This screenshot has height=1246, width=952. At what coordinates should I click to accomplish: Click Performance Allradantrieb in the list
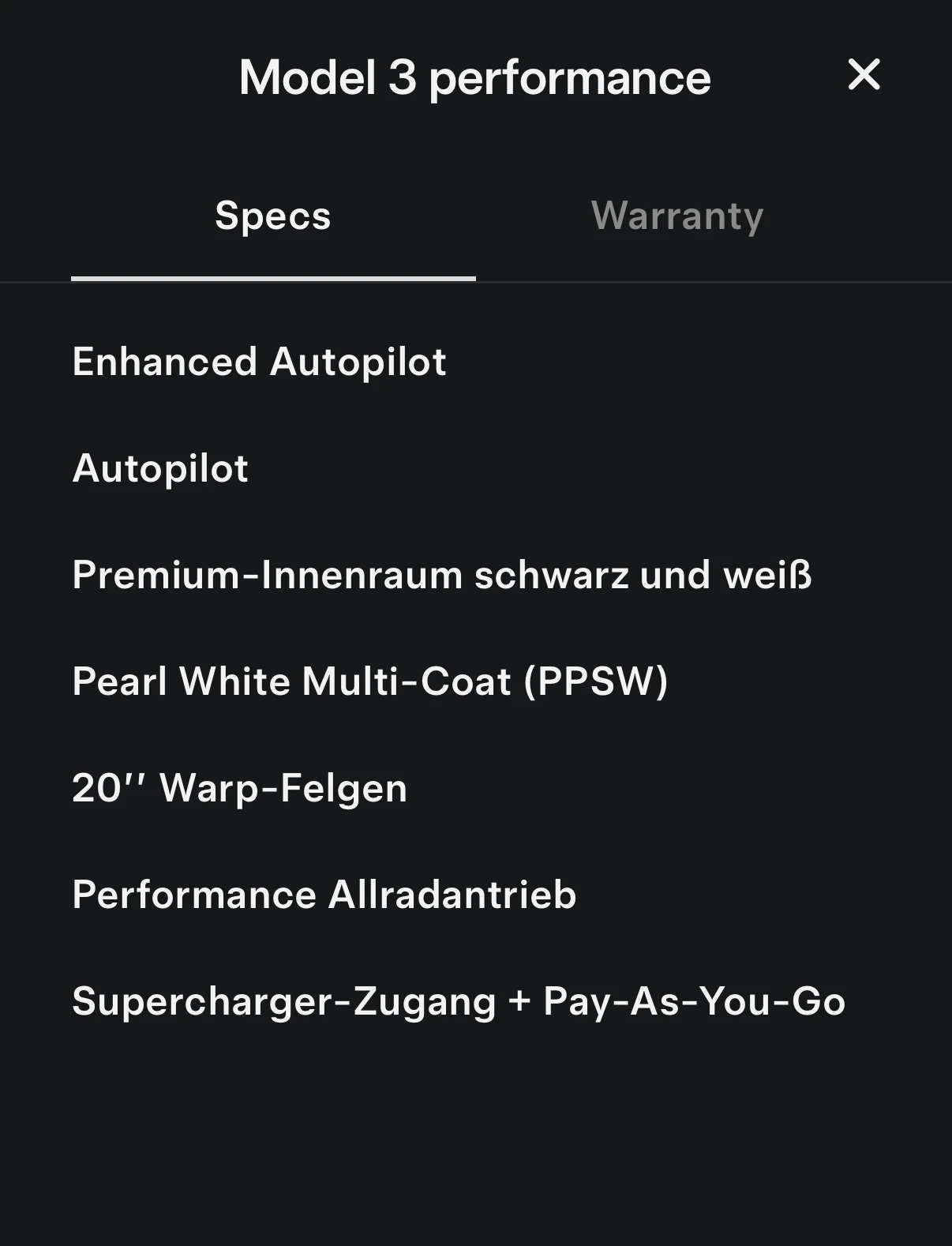click(324, 895)
